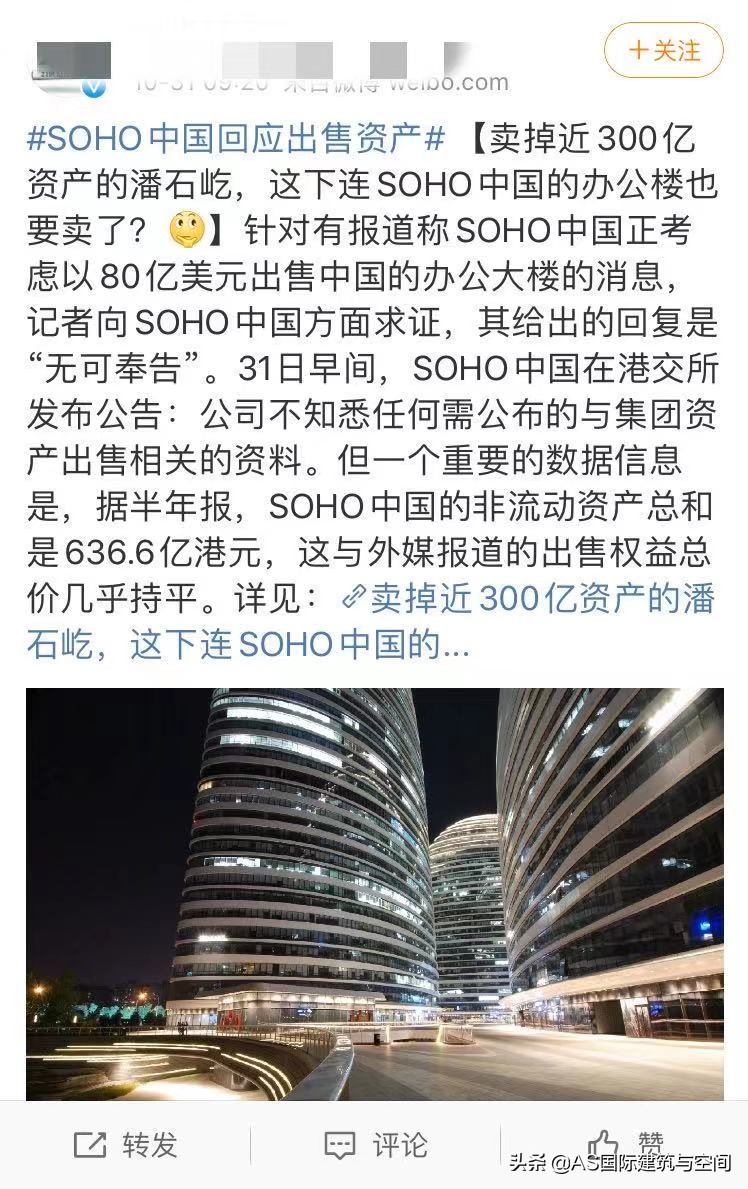View the SOHO building night photo
Image resolution: width=748 pixels, height=1189 pixels.
[374, 893]
